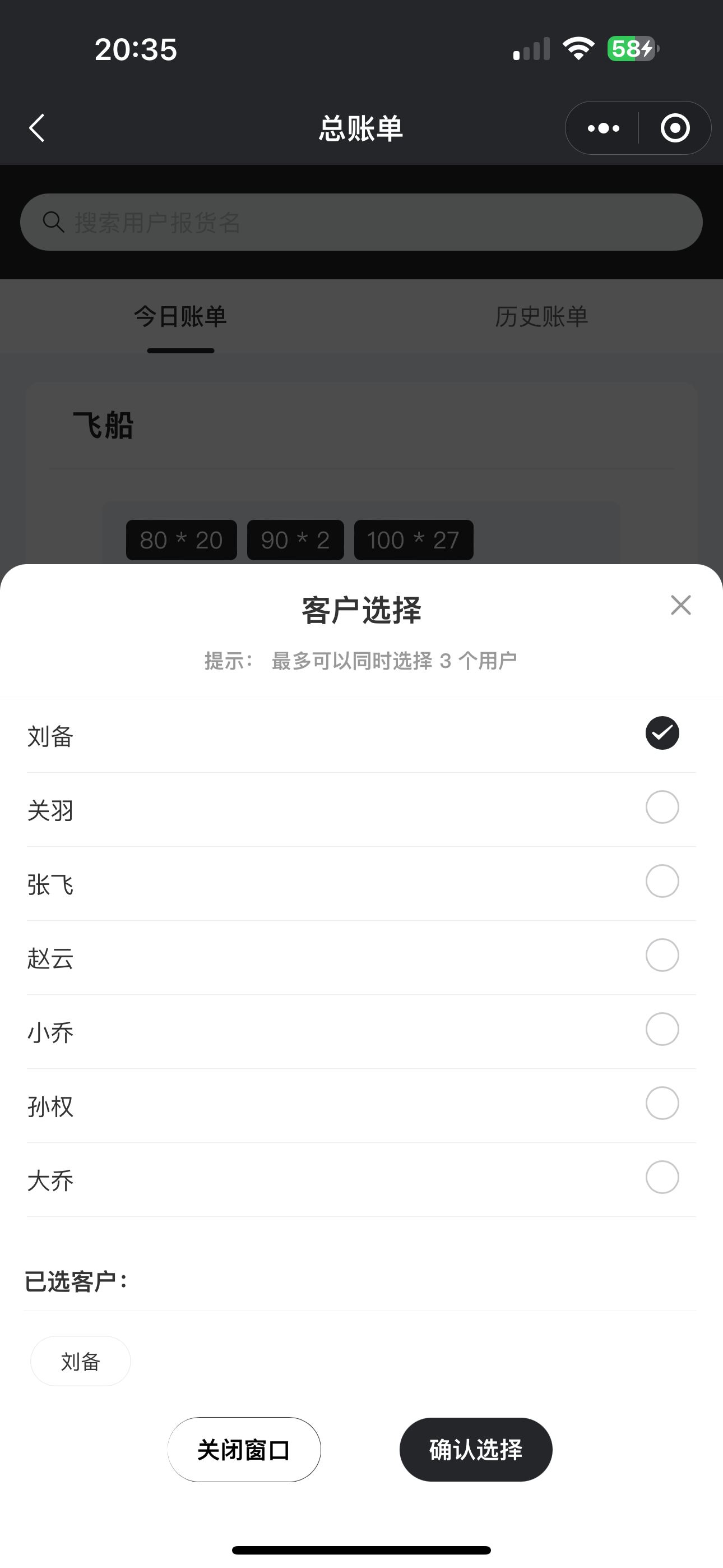Select customer 孙权

(662, 1103)
